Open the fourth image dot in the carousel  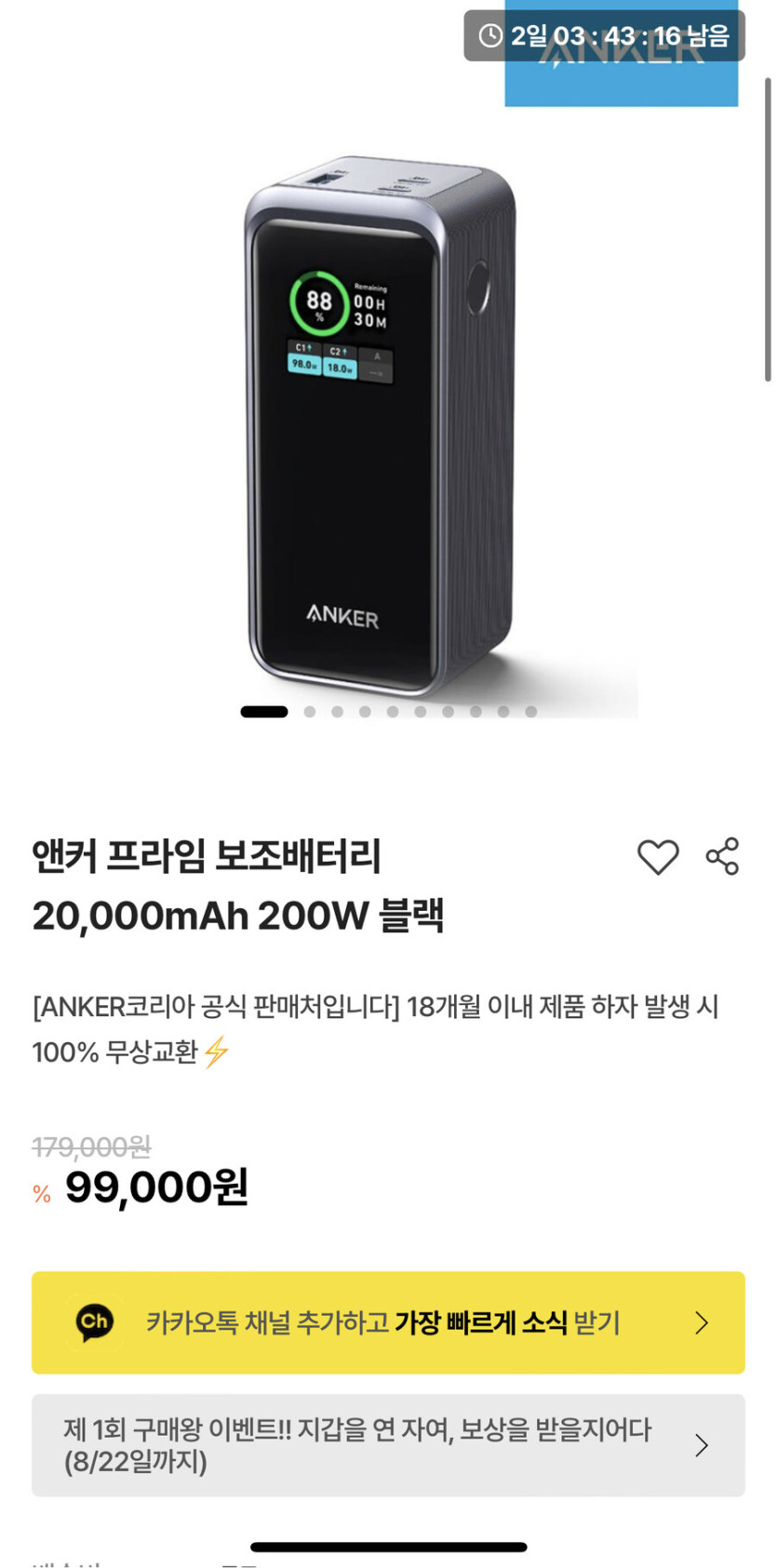363,711
